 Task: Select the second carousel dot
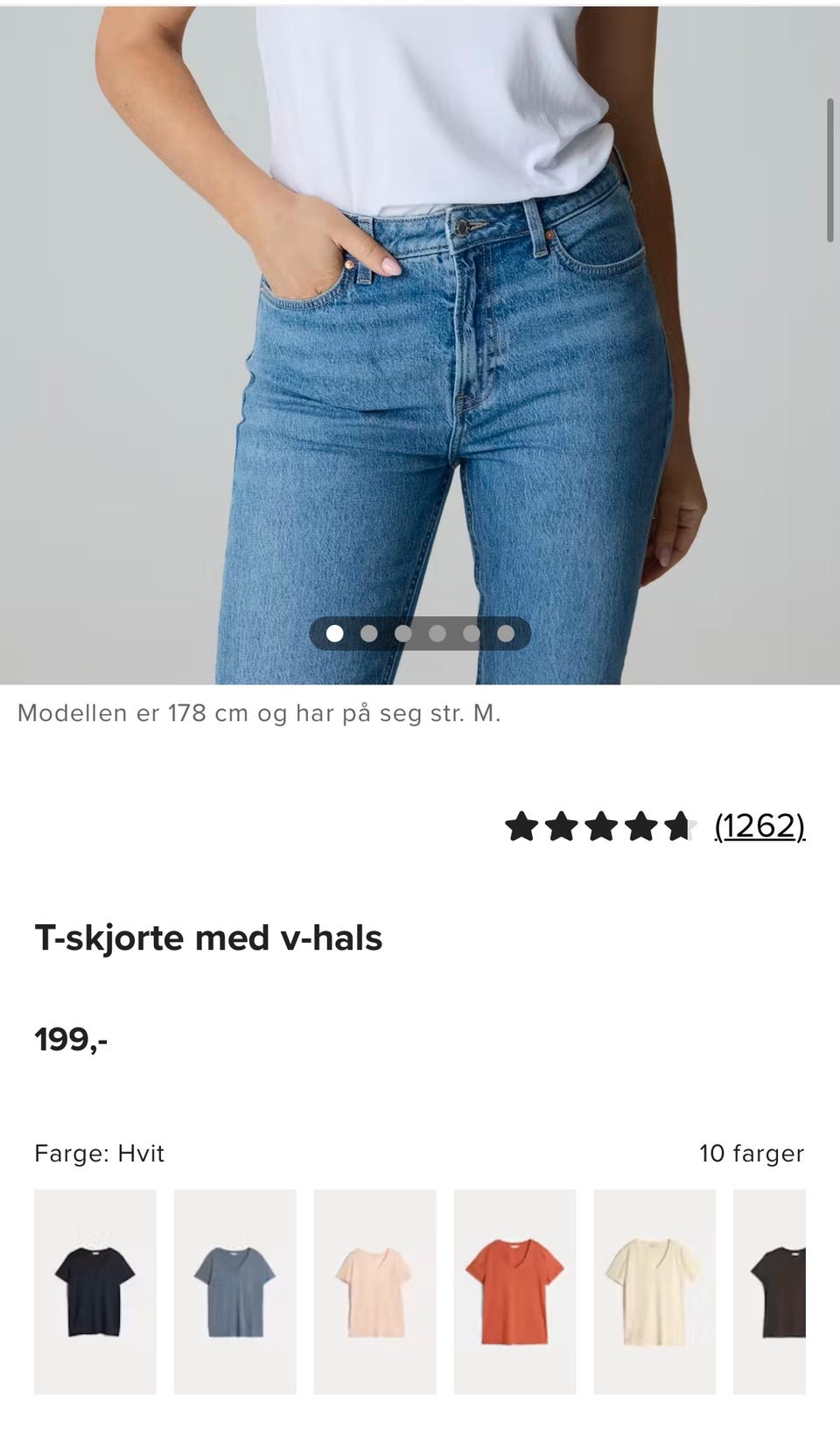(367, 632)
